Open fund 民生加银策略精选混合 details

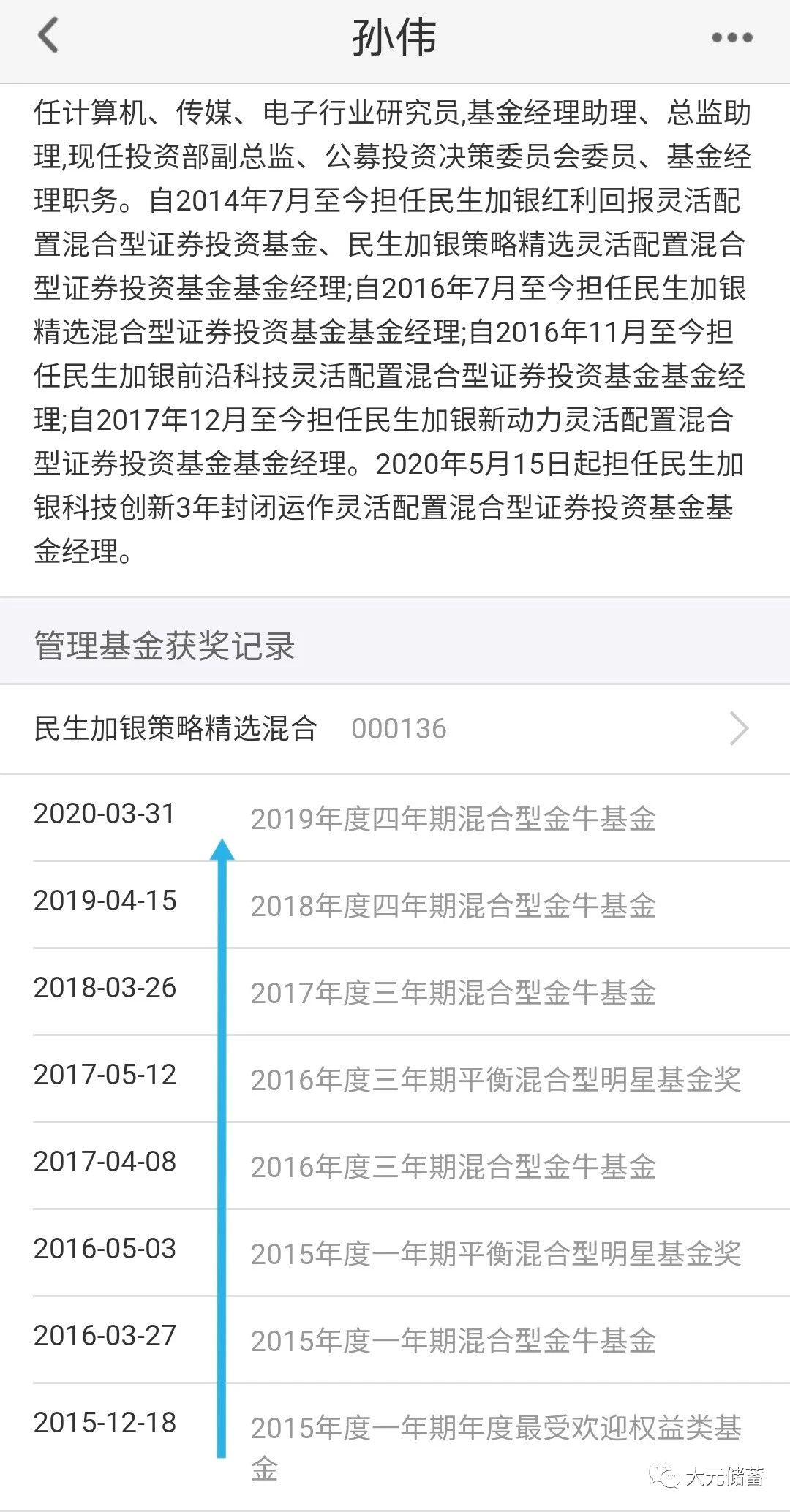[178, 728]
